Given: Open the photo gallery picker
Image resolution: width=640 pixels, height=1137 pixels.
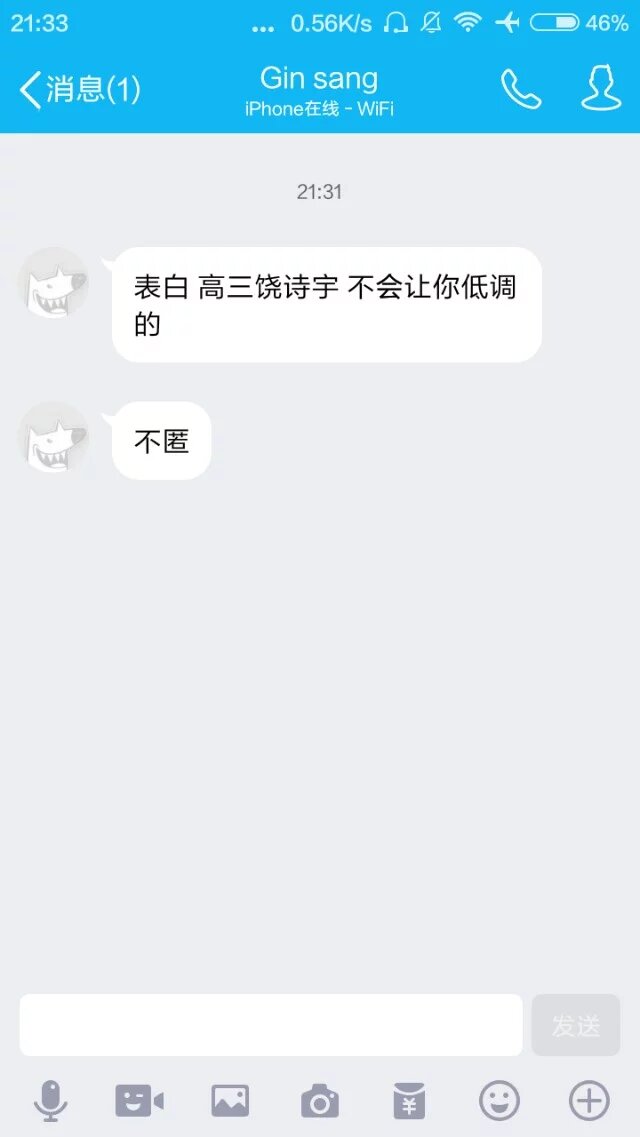Looking at the screenshot, I should click(x=230, y=1101).
